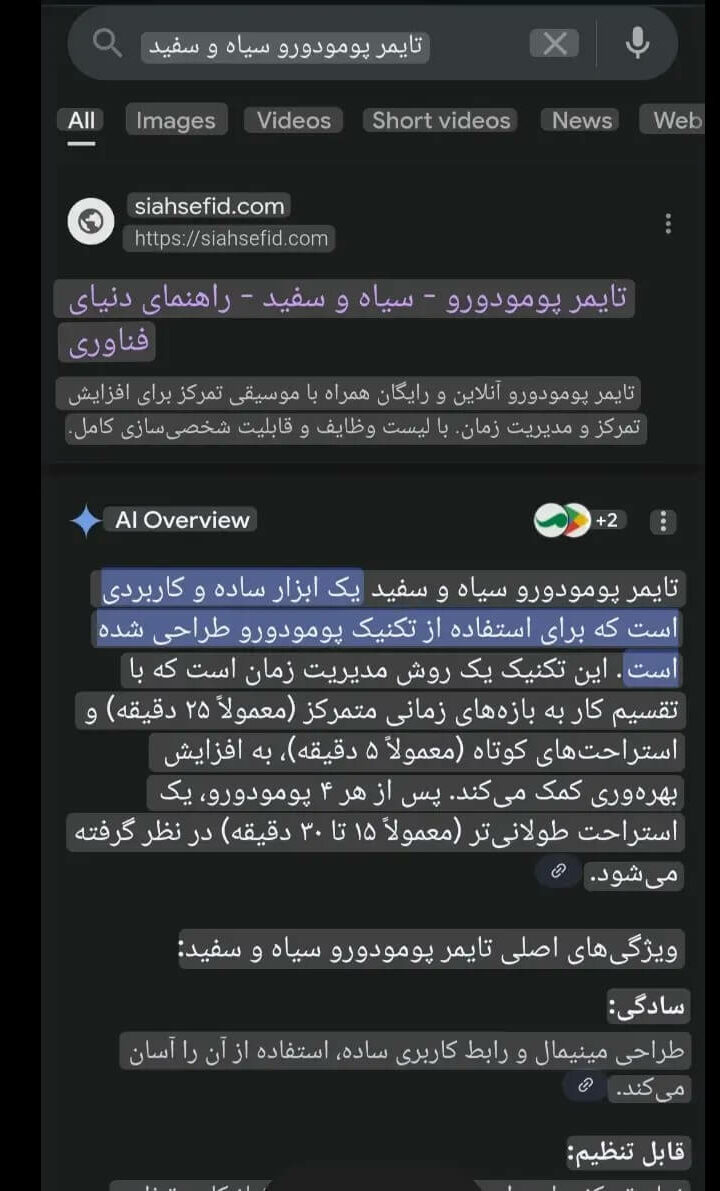Screen dimensions: 720x1191
Task: Open the AI Overview options menu
Action: click(663, 521)
